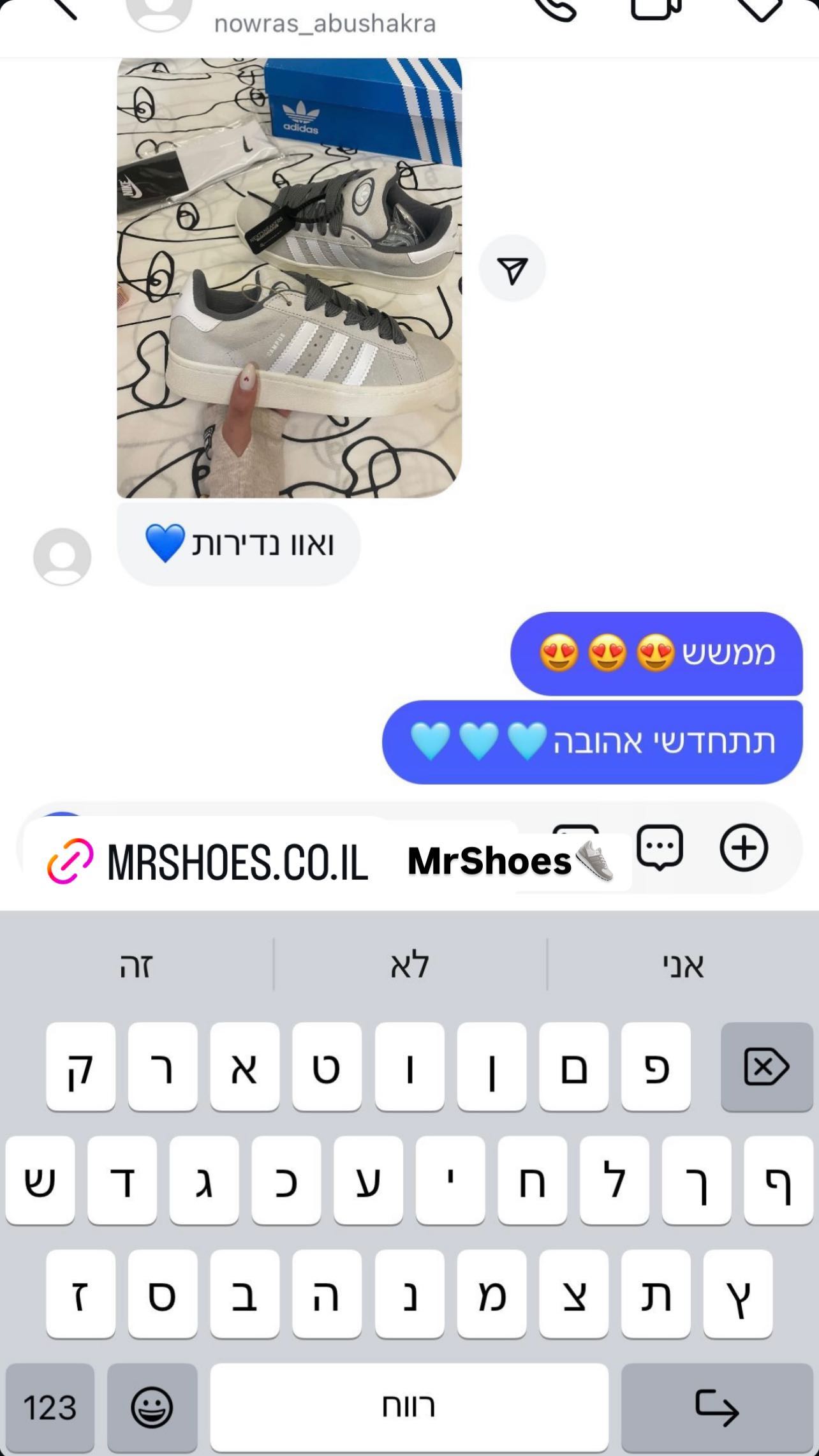Open nowras_abushakra's profile from the header
819x1456 pixels.
click(x=325, y=24)
